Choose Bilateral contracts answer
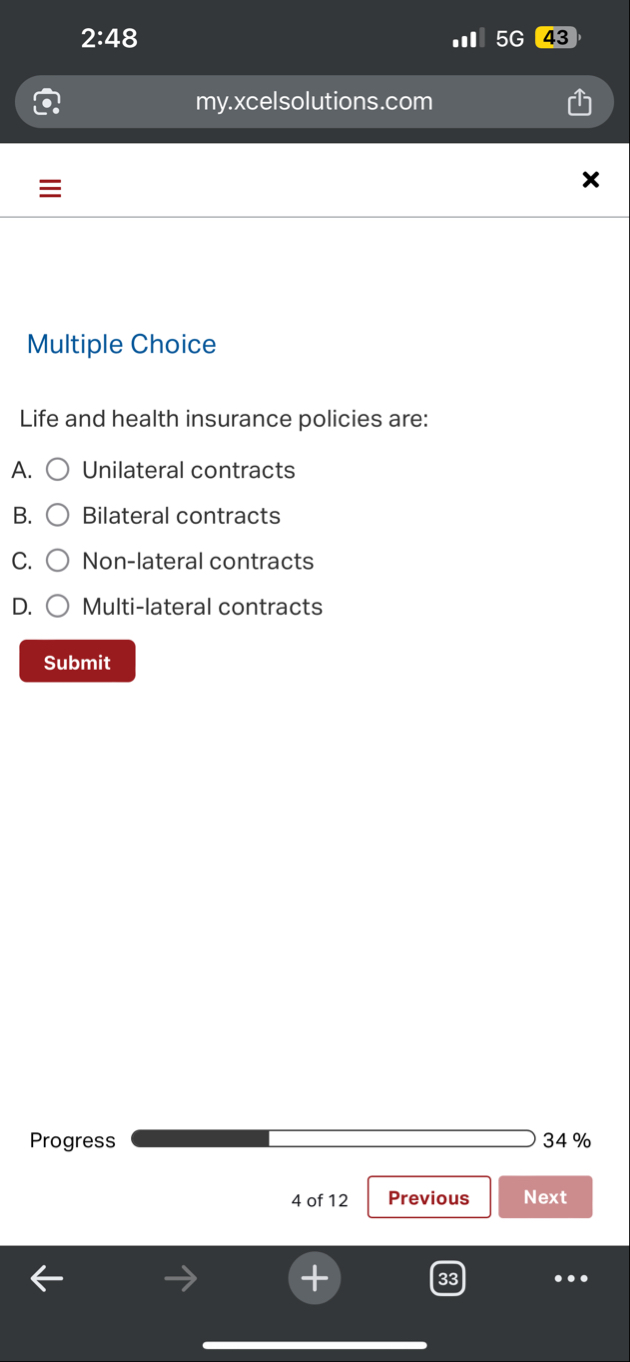The image size is (630, 1362). [x=58, y=516]
